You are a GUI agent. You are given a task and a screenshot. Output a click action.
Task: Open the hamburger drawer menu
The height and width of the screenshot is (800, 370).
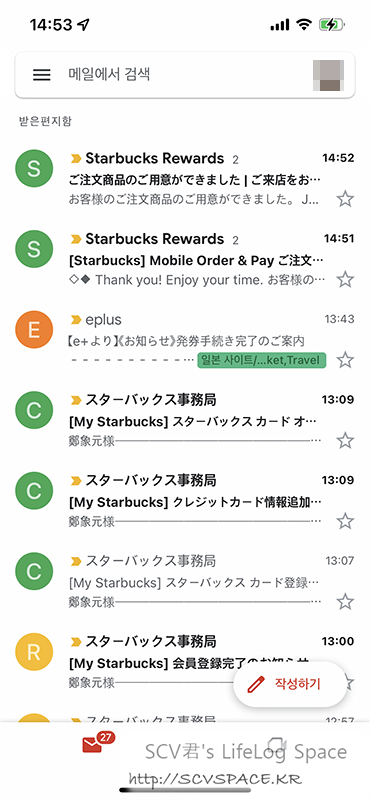42,75
